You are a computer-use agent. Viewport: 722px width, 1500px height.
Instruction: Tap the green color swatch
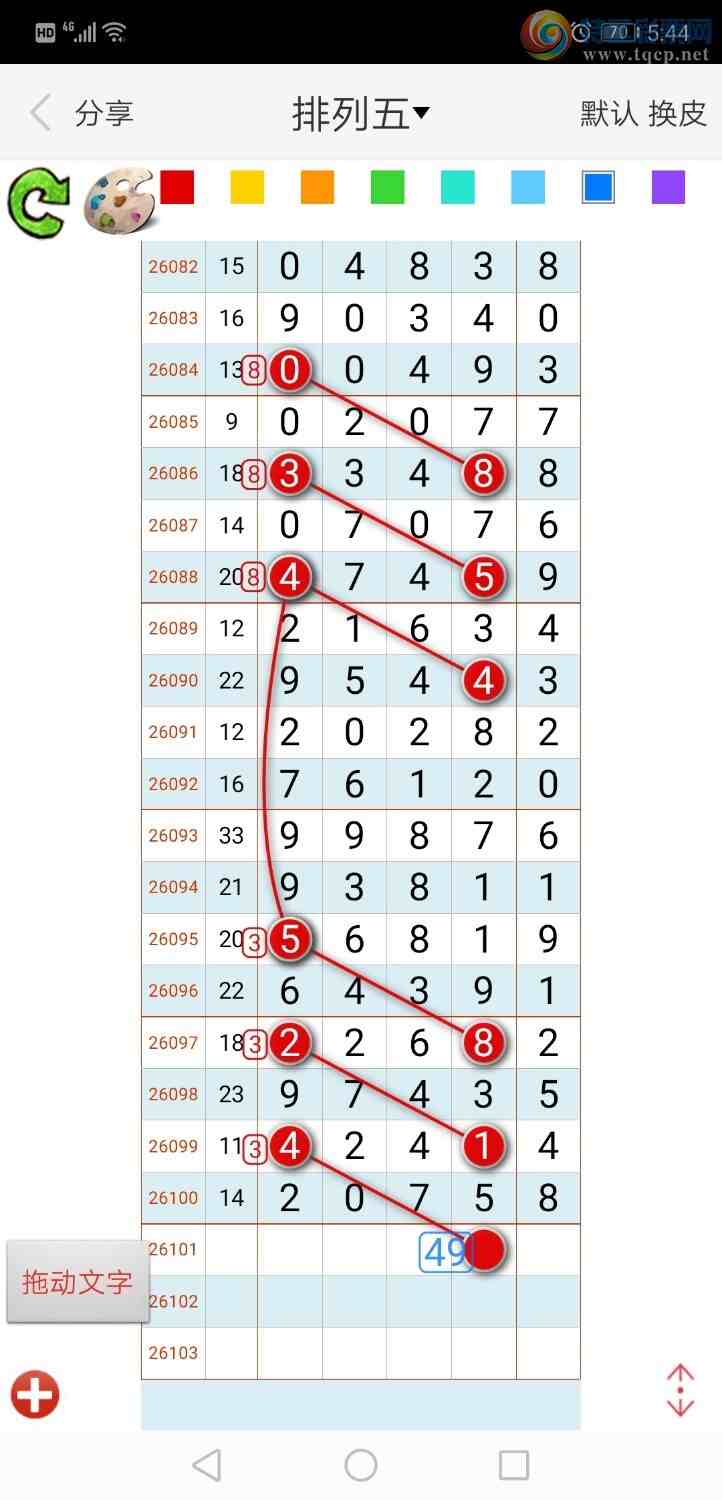coord(387,188)
